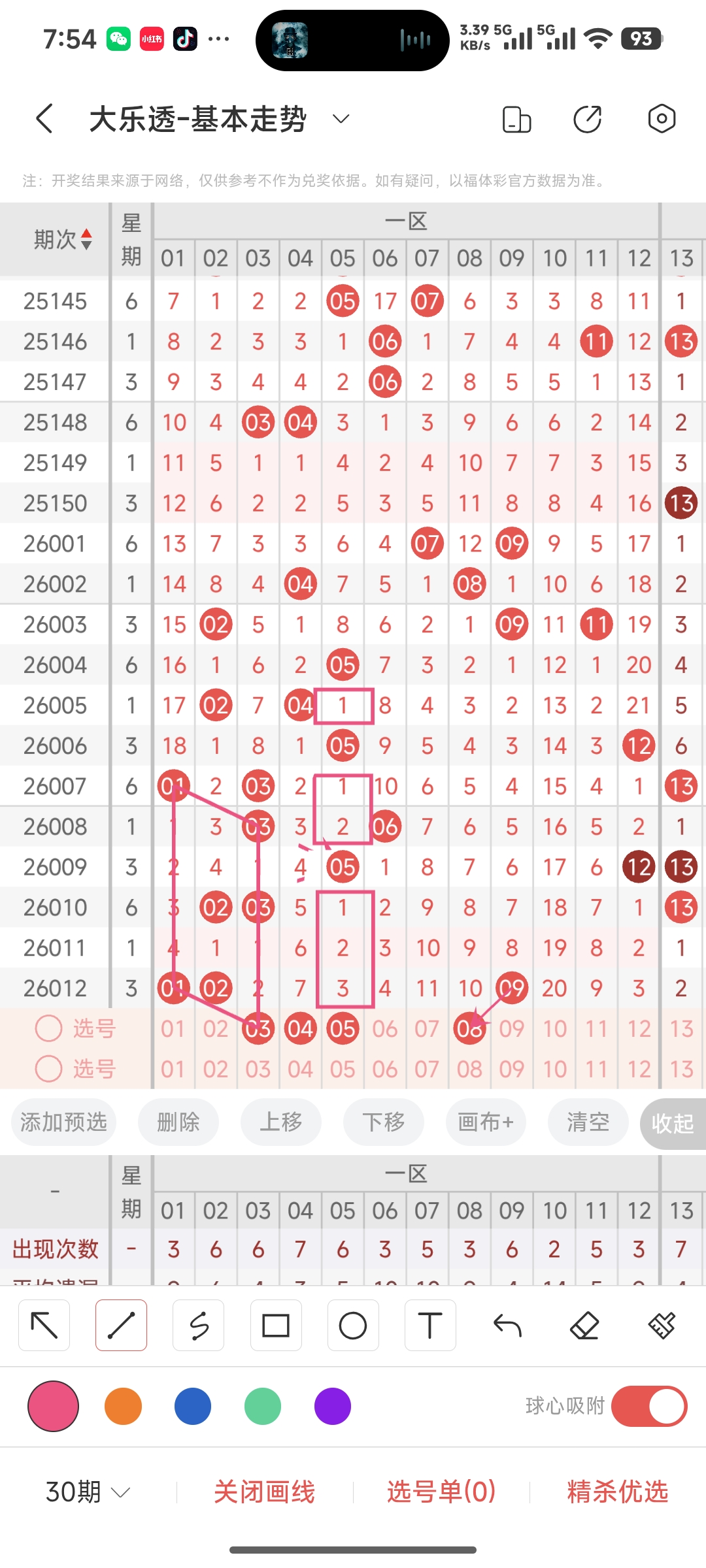Pick the blue color swatch
This screenshot has width=706, height=1568.
coord(193,1406)
